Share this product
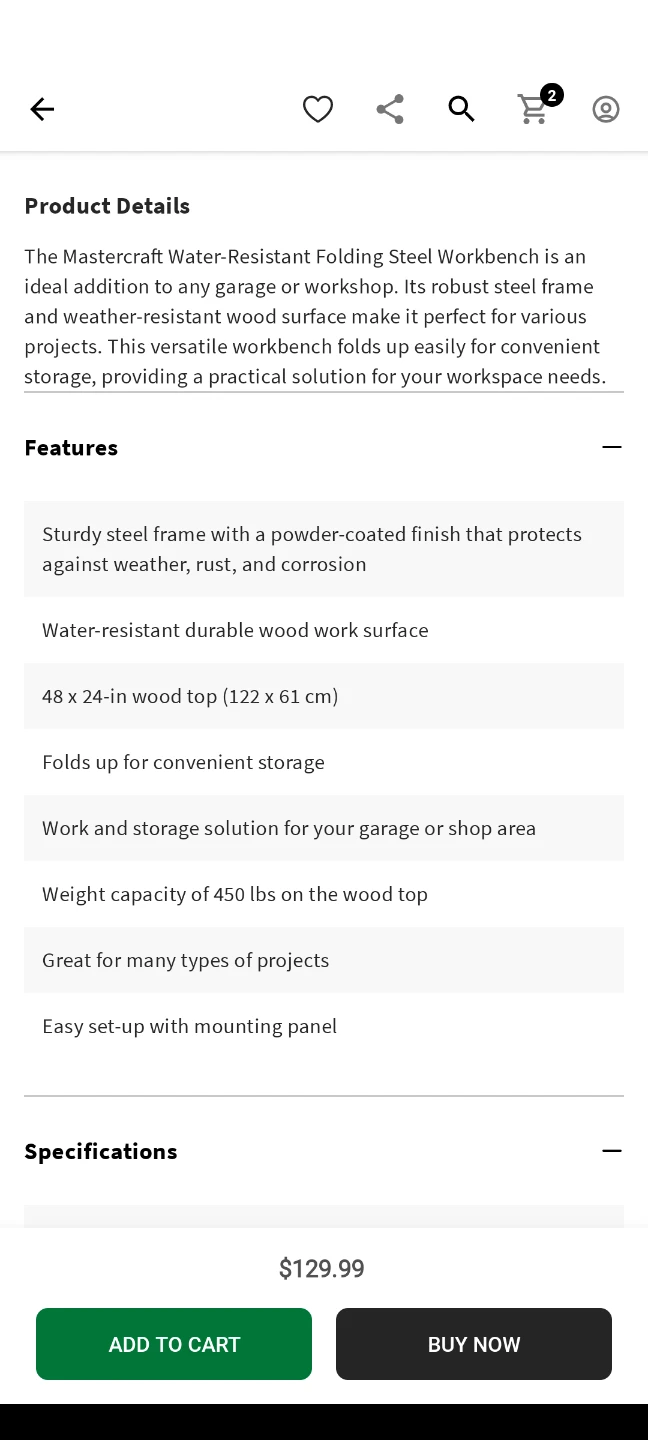Image resolution: width=648 pixels, height=1440 pixels. (x=390, y=109)
